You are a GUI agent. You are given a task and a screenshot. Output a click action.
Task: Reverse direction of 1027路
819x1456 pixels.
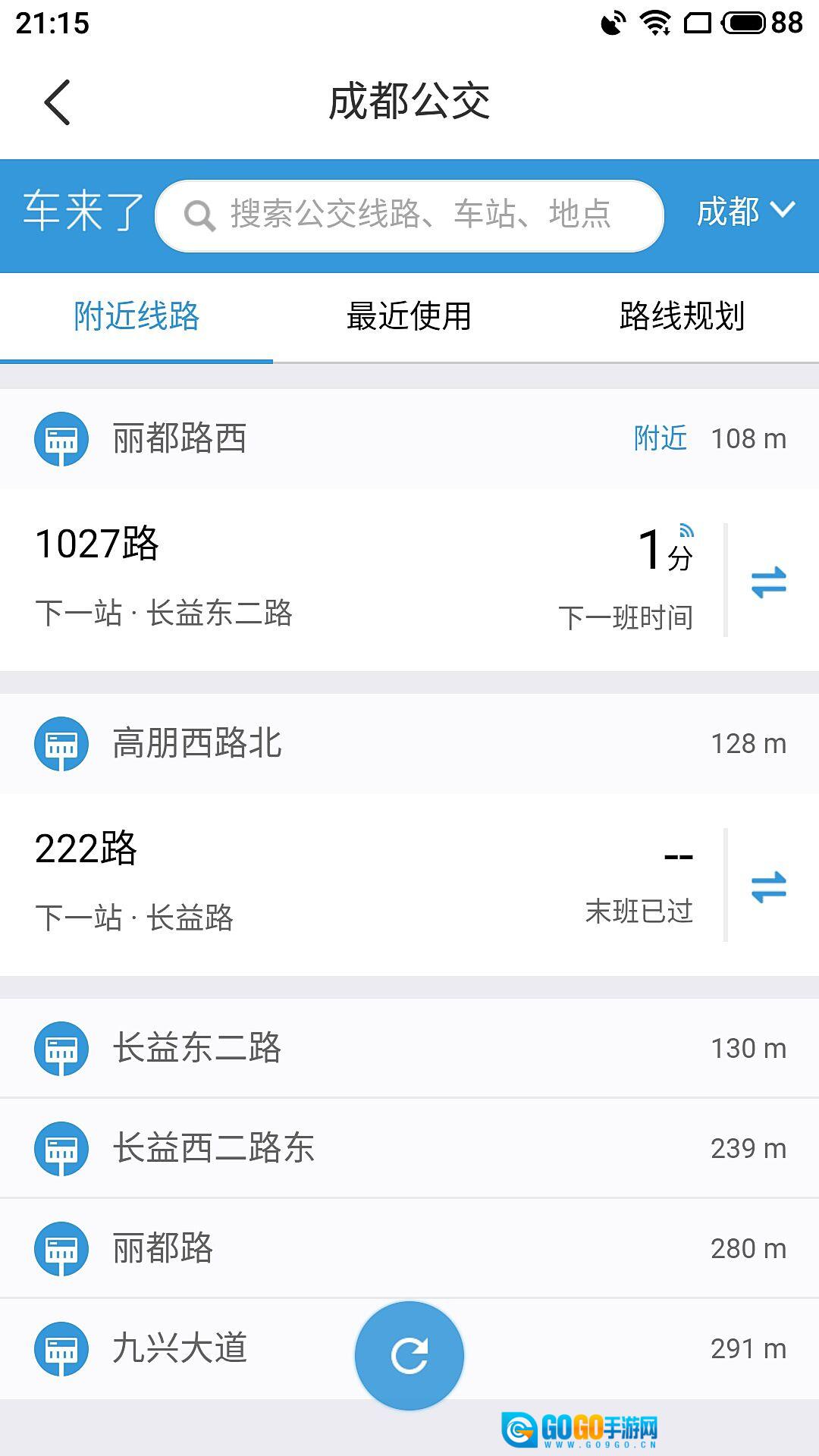[769, 582]
